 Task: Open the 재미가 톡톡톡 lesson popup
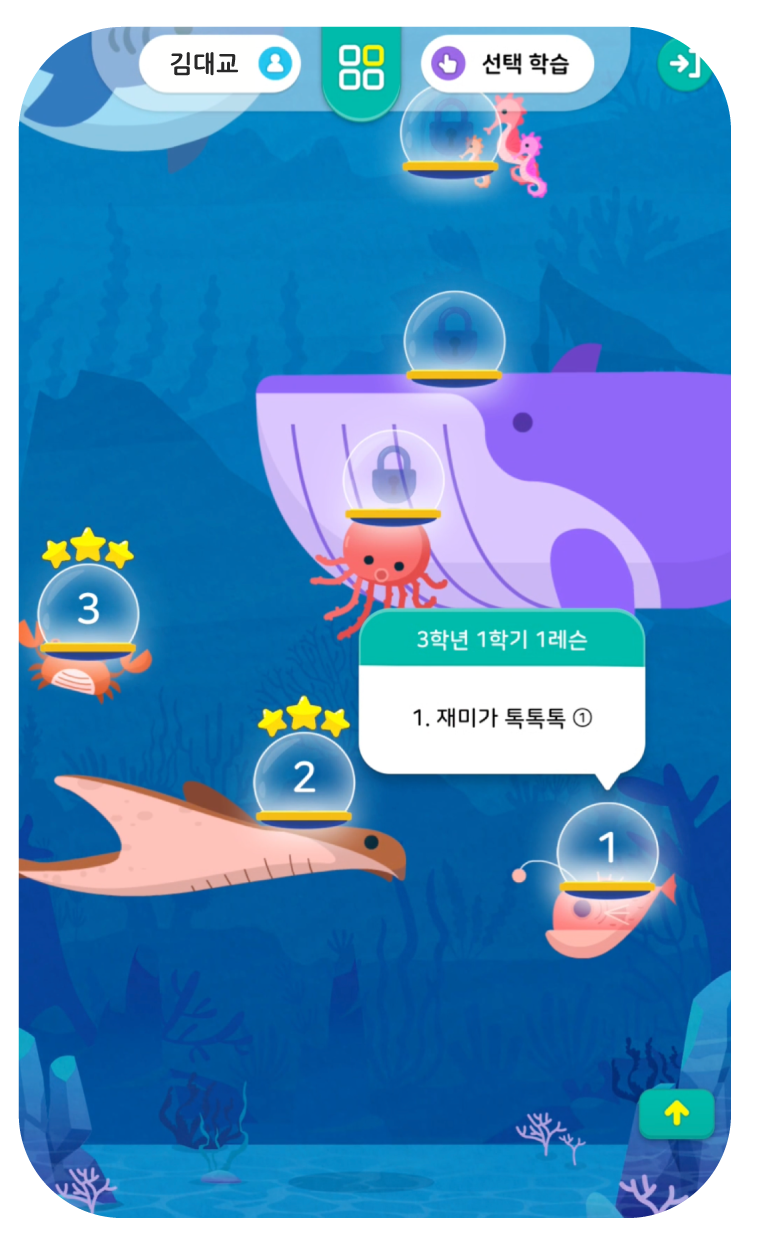[502, 717]
